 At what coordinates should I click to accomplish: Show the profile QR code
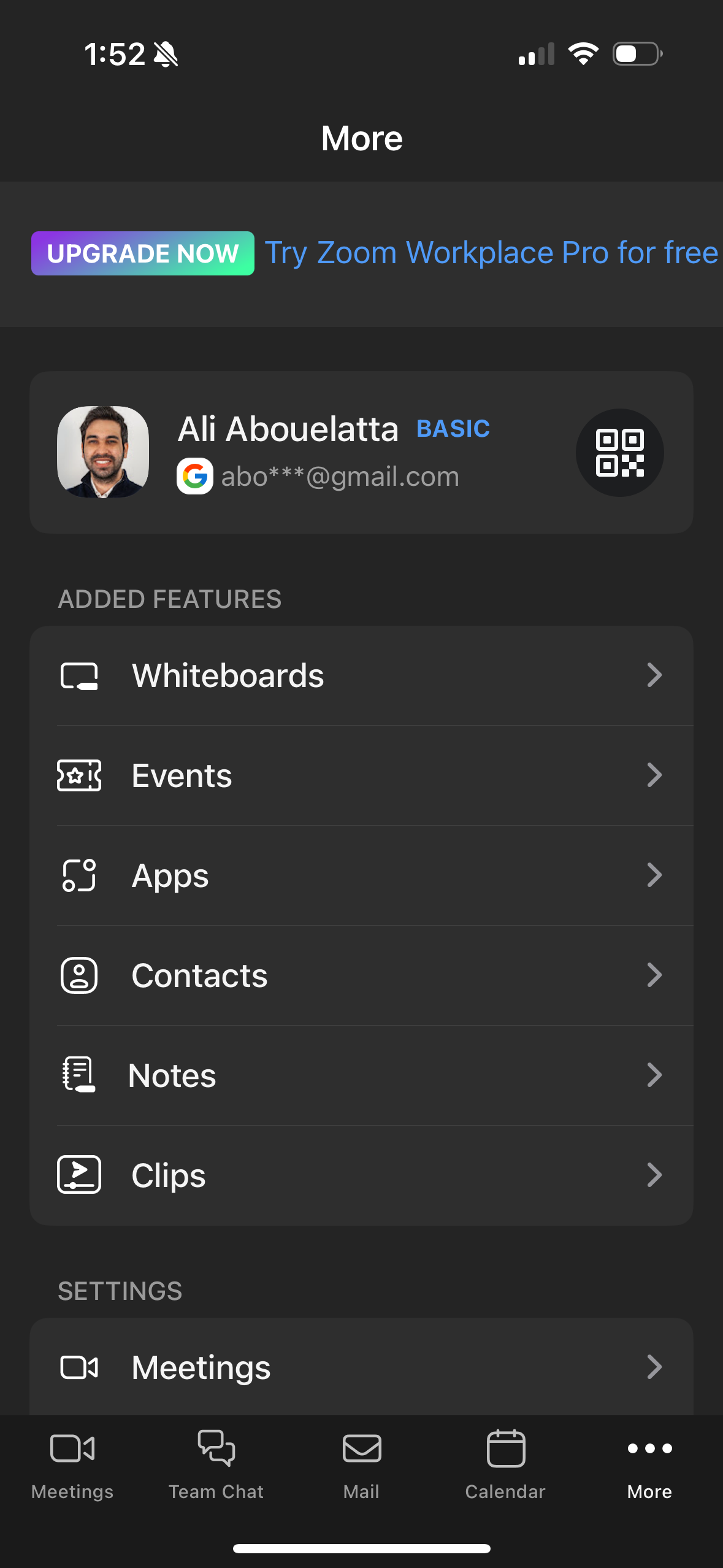pyautogui.click(x=620, y=452)
